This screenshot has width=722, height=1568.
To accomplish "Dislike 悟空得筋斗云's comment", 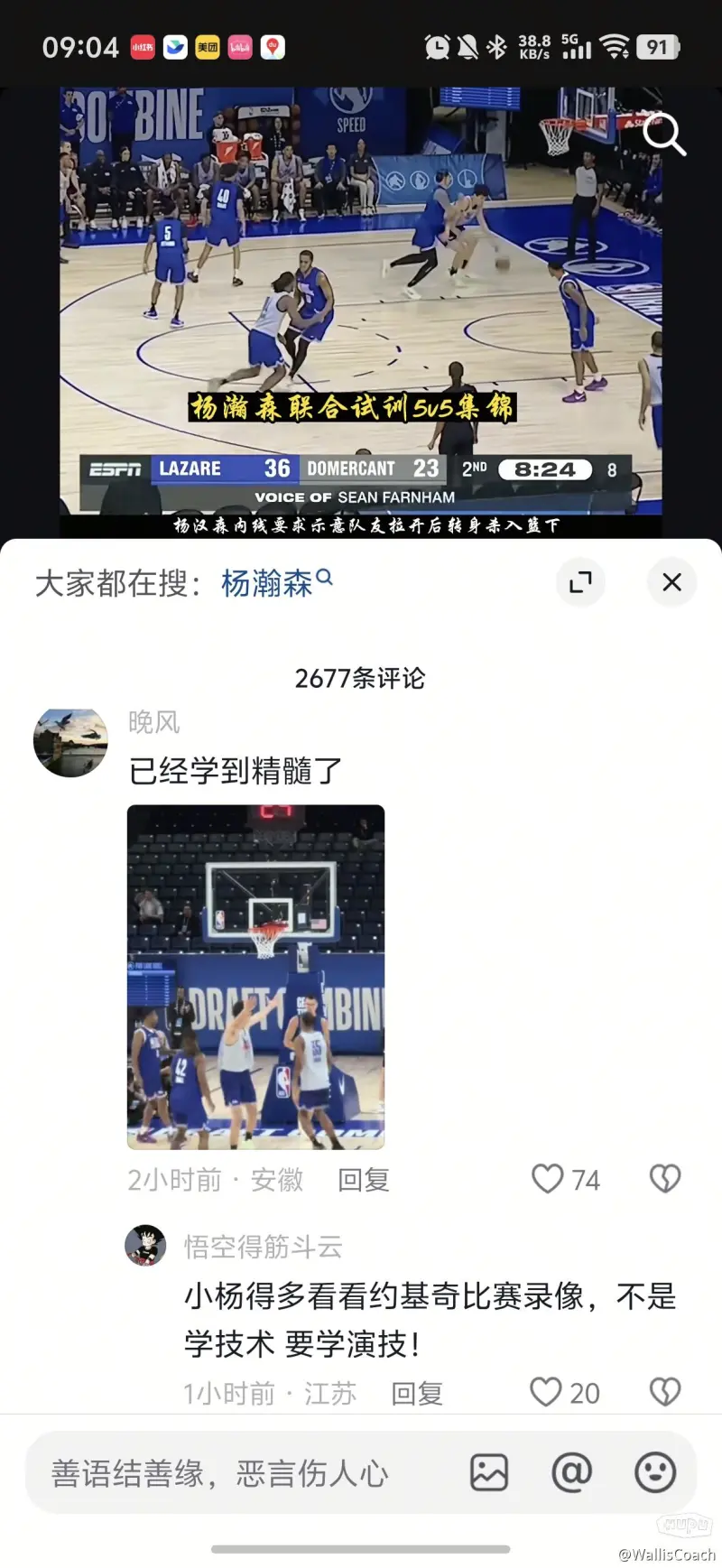I will [x=665, y=1392].
